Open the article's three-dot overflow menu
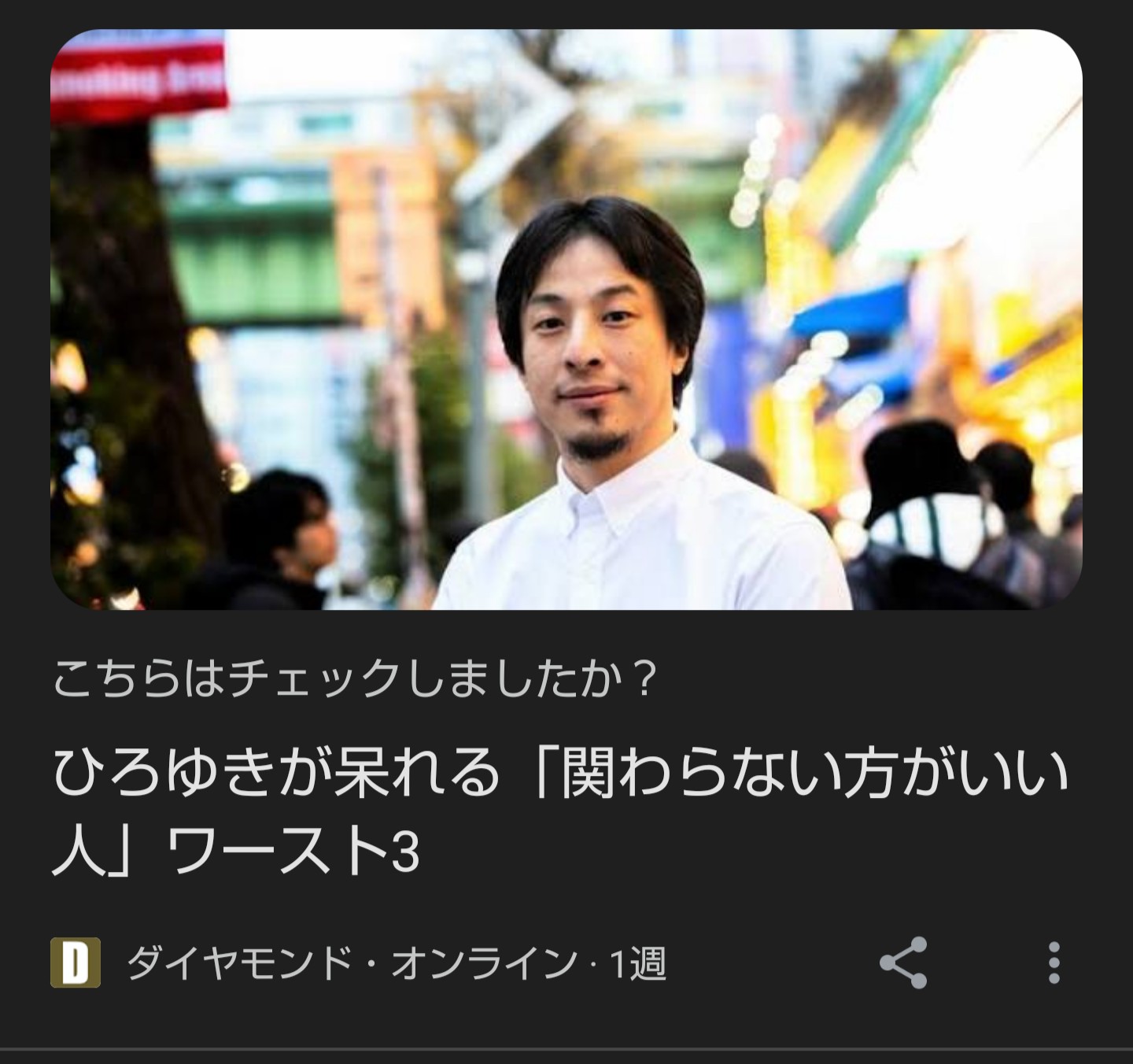The height and width of the screenshot is (1064, 1133). pos(1054,962)
